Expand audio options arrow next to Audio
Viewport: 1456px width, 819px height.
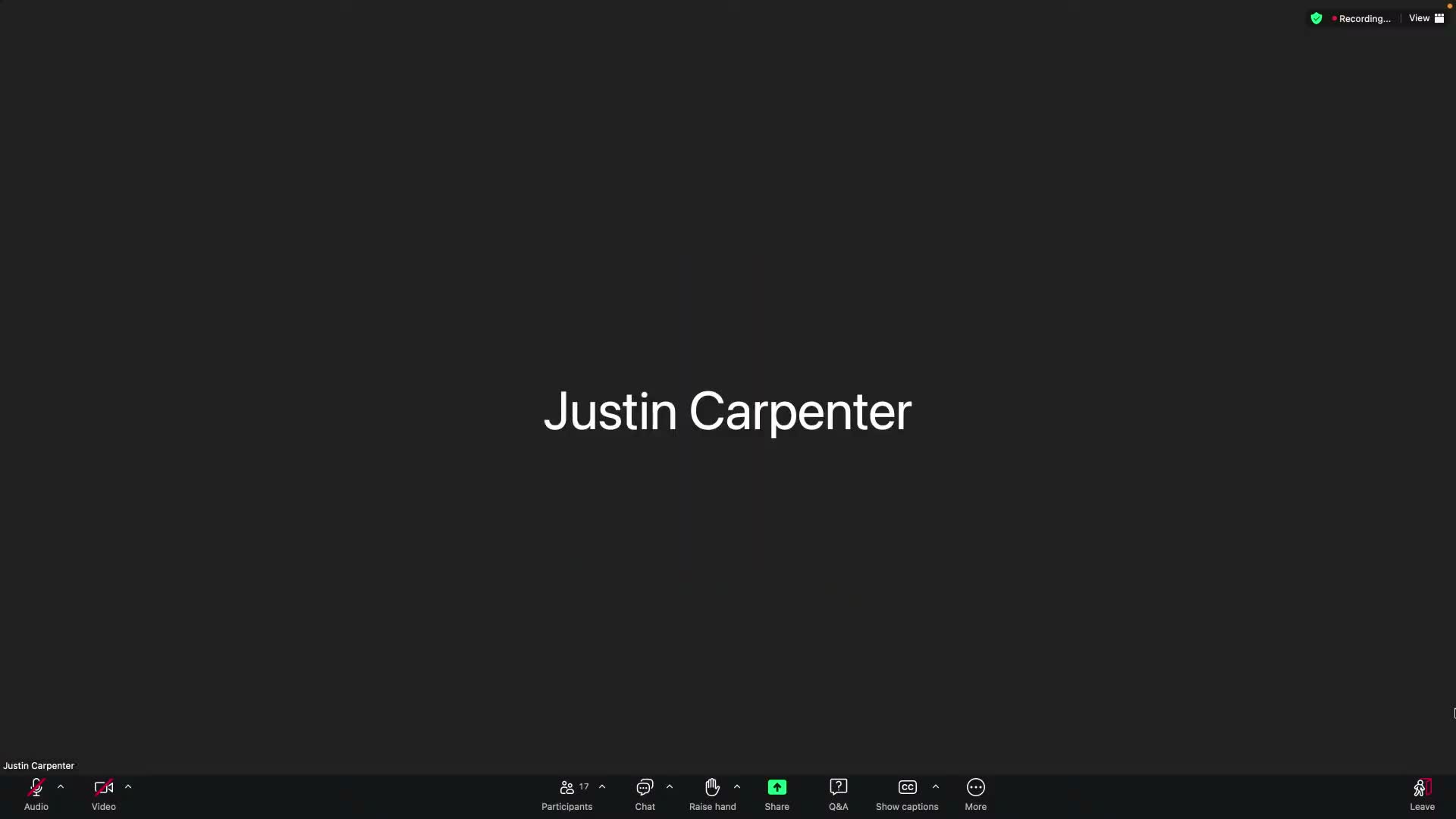(x=61, y=787)
